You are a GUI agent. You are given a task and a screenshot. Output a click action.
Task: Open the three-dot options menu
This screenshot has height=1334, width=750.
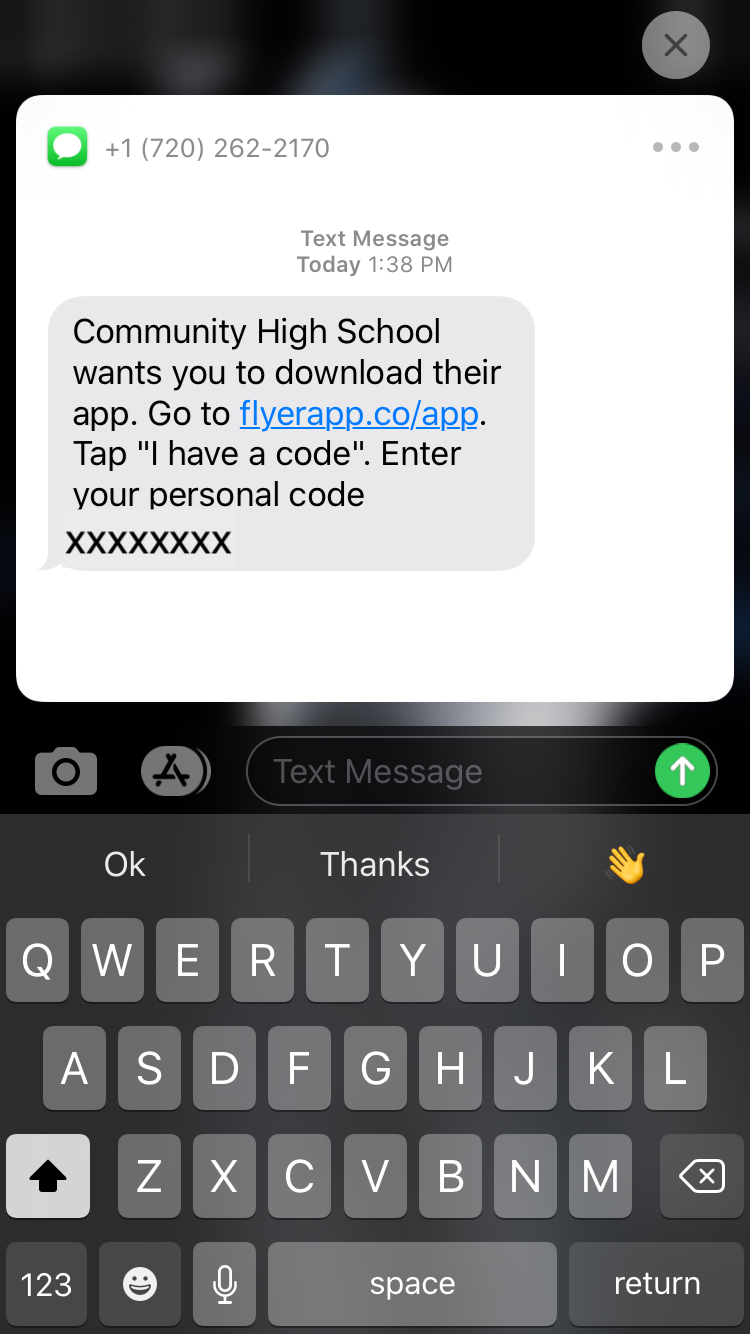676,148
